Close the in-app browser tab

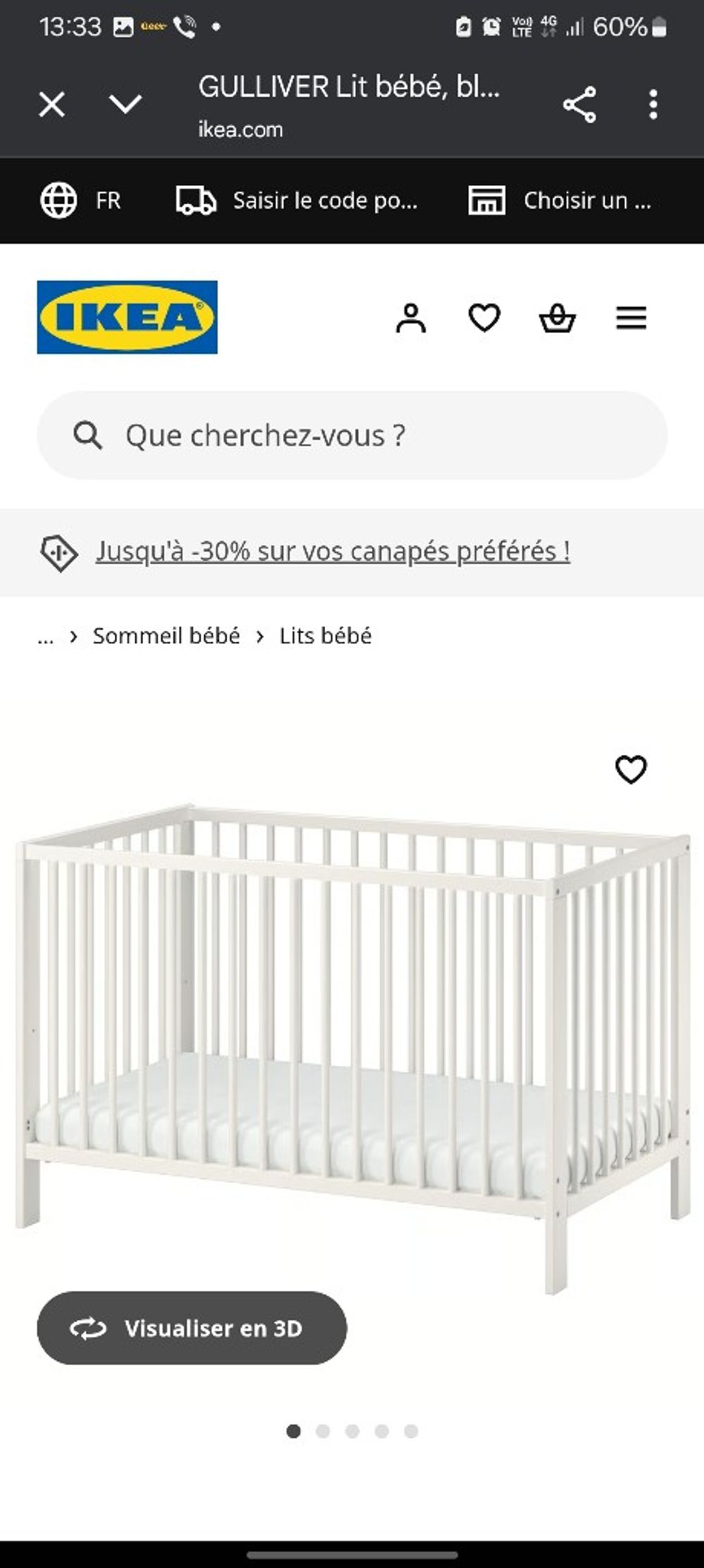[51, 104]
